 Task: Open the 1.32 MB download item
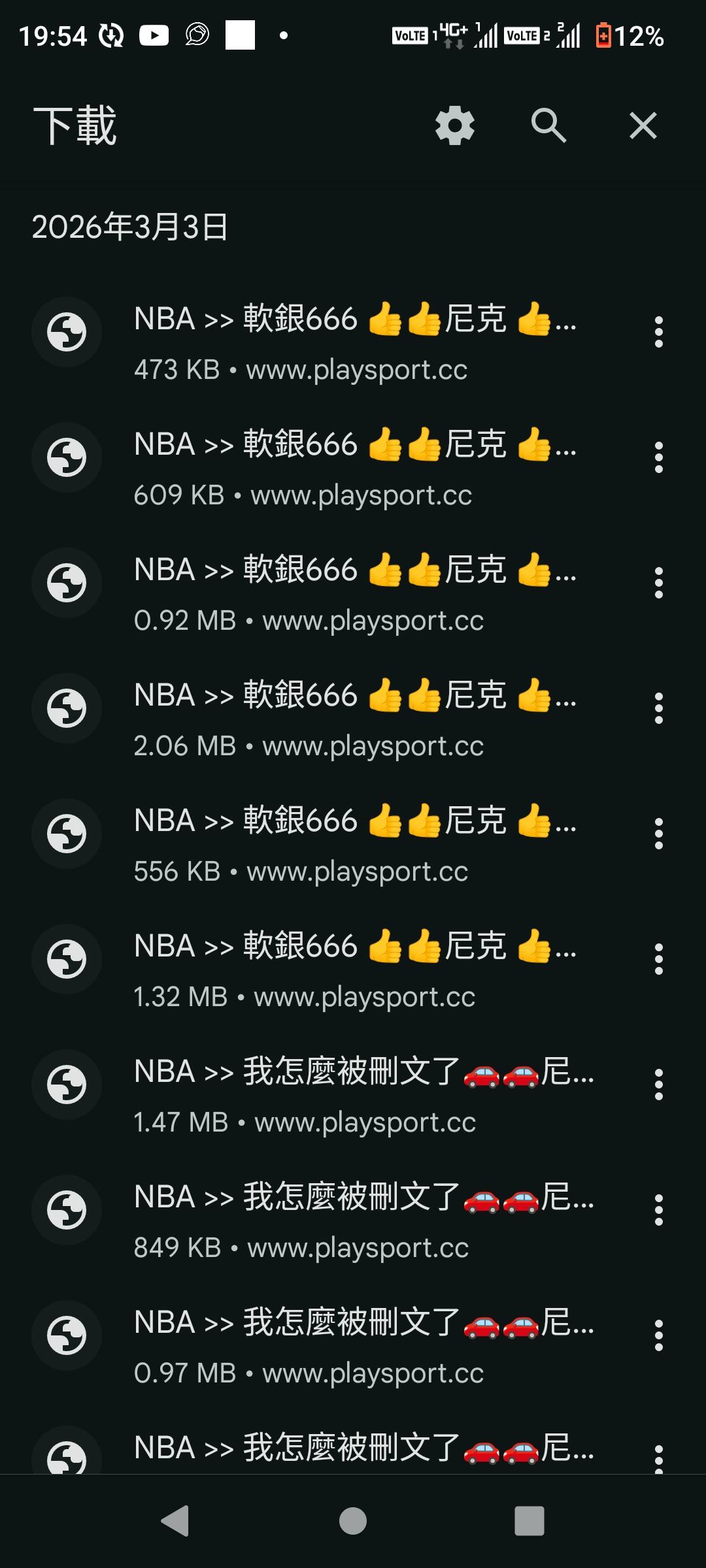(x=353, y=970)
